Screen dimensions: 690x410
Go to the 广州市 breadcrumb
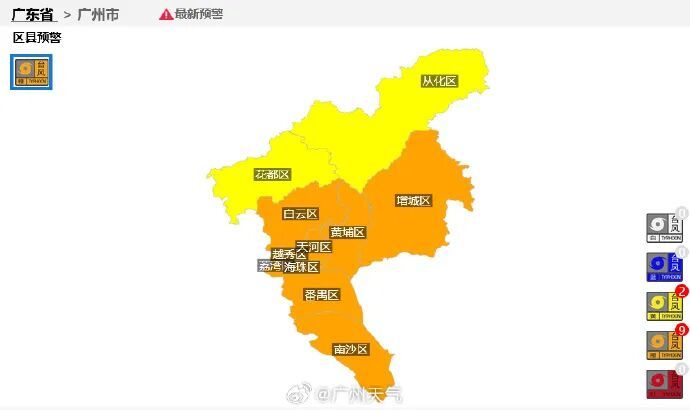(x=98, y=15)
